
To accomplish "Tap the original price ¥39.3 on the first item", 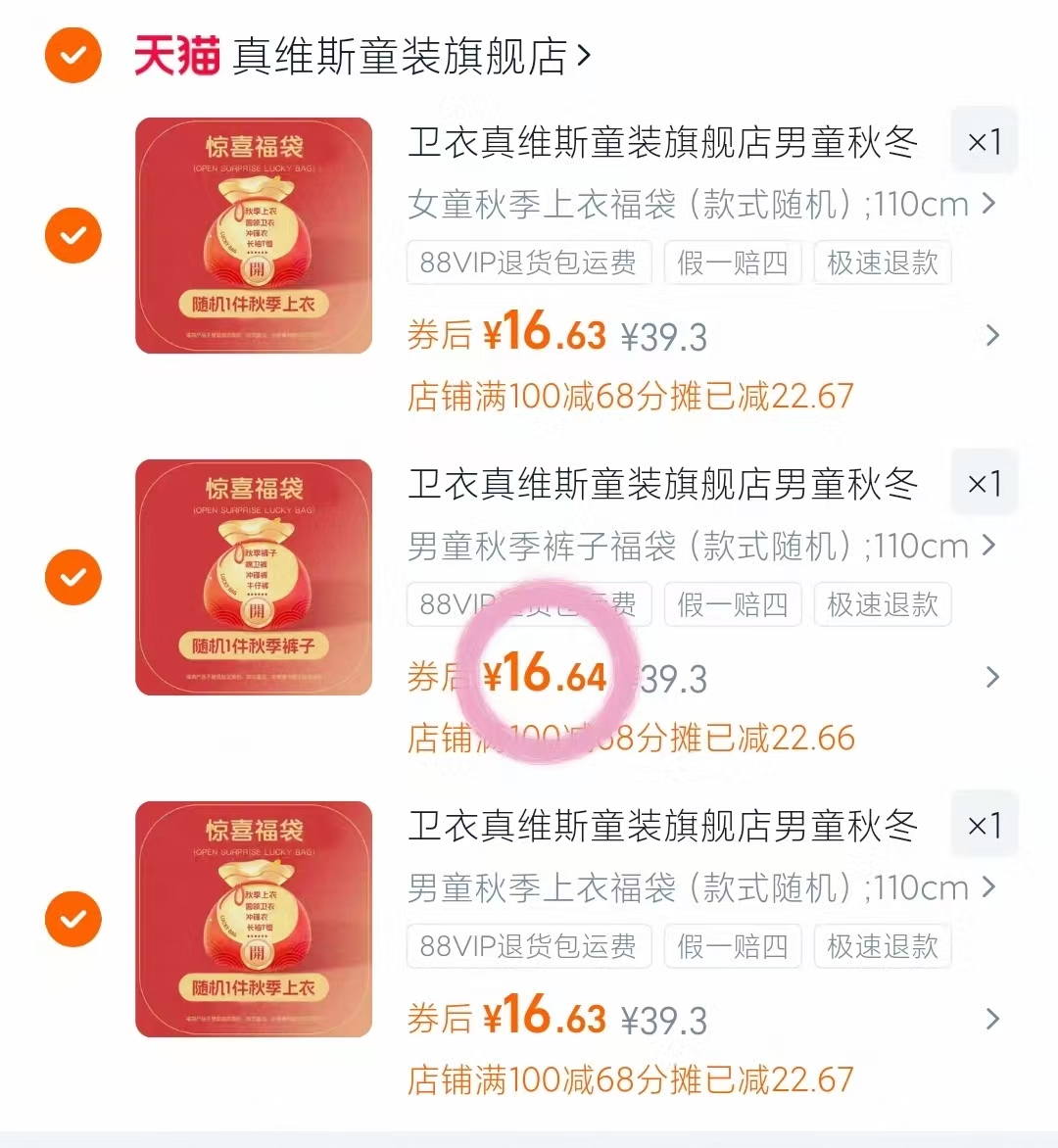I will click(666, 334).
